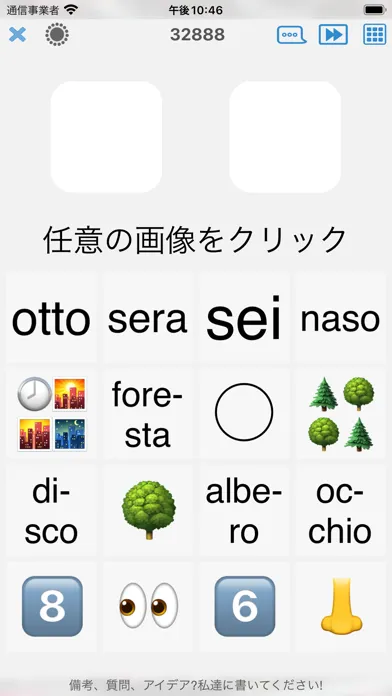Open the speech bubble options
The height and width of the screenshot is (696, 392).
point(292,35)
